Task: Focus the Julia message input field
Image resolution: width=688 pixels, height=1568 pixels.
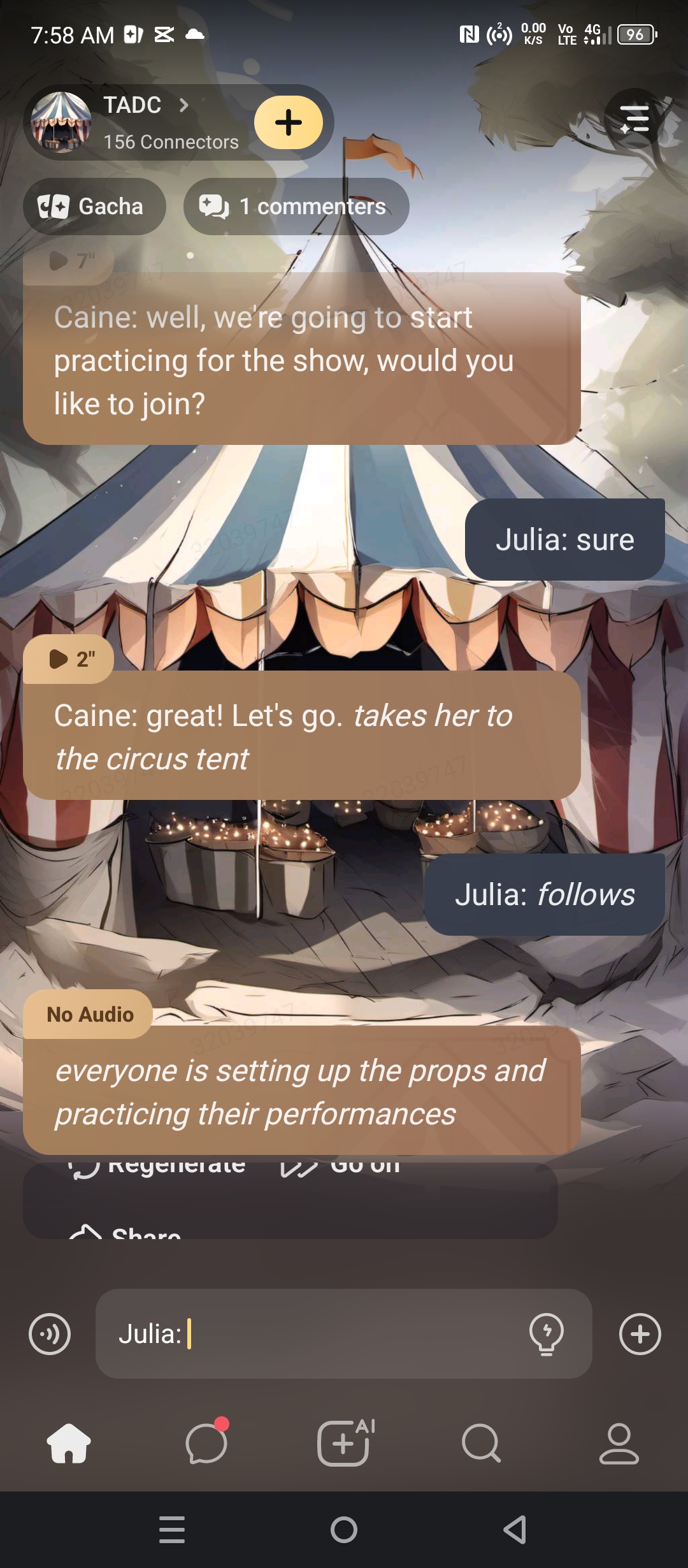Action: (344, 1333)
